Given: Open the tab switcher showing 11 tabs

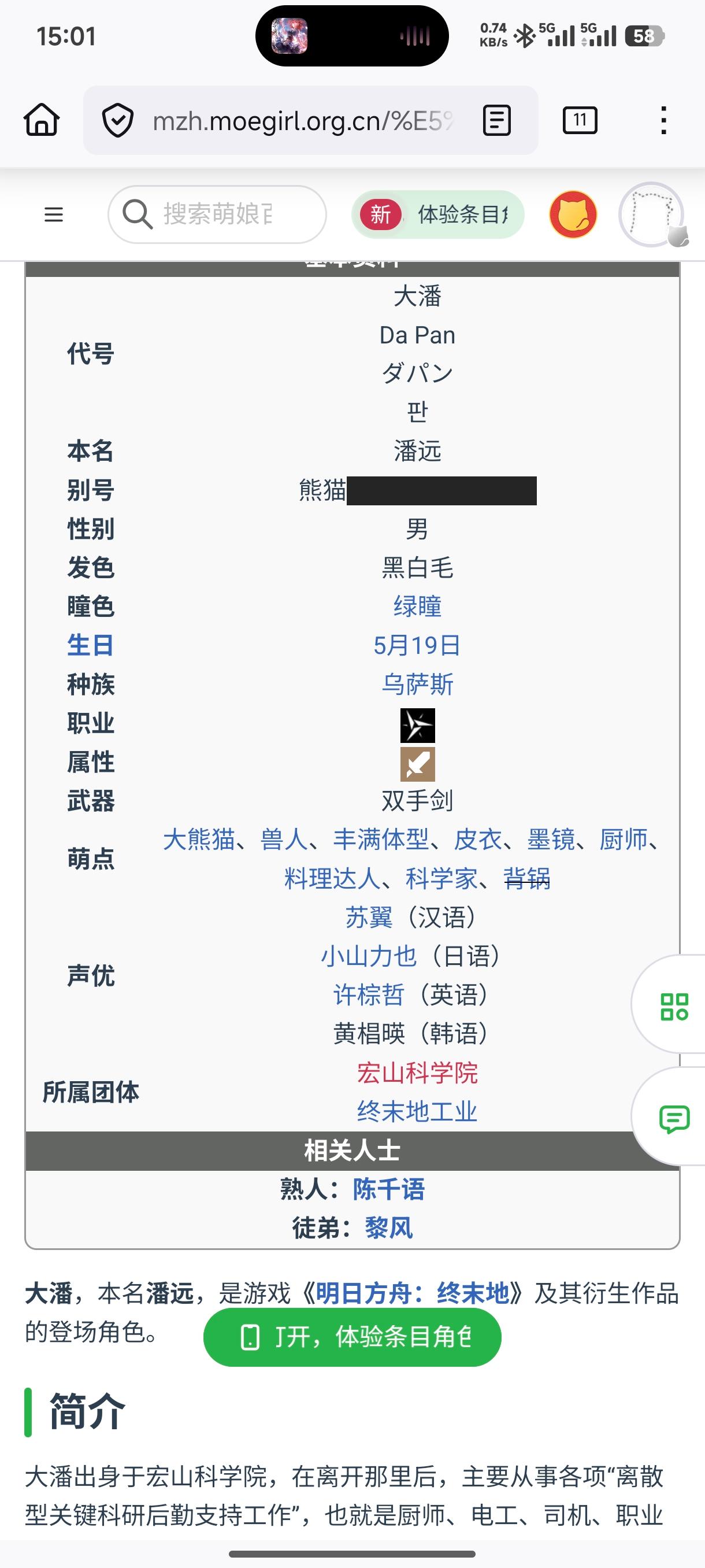Looking at the screenshot, I should coord(580,120).
